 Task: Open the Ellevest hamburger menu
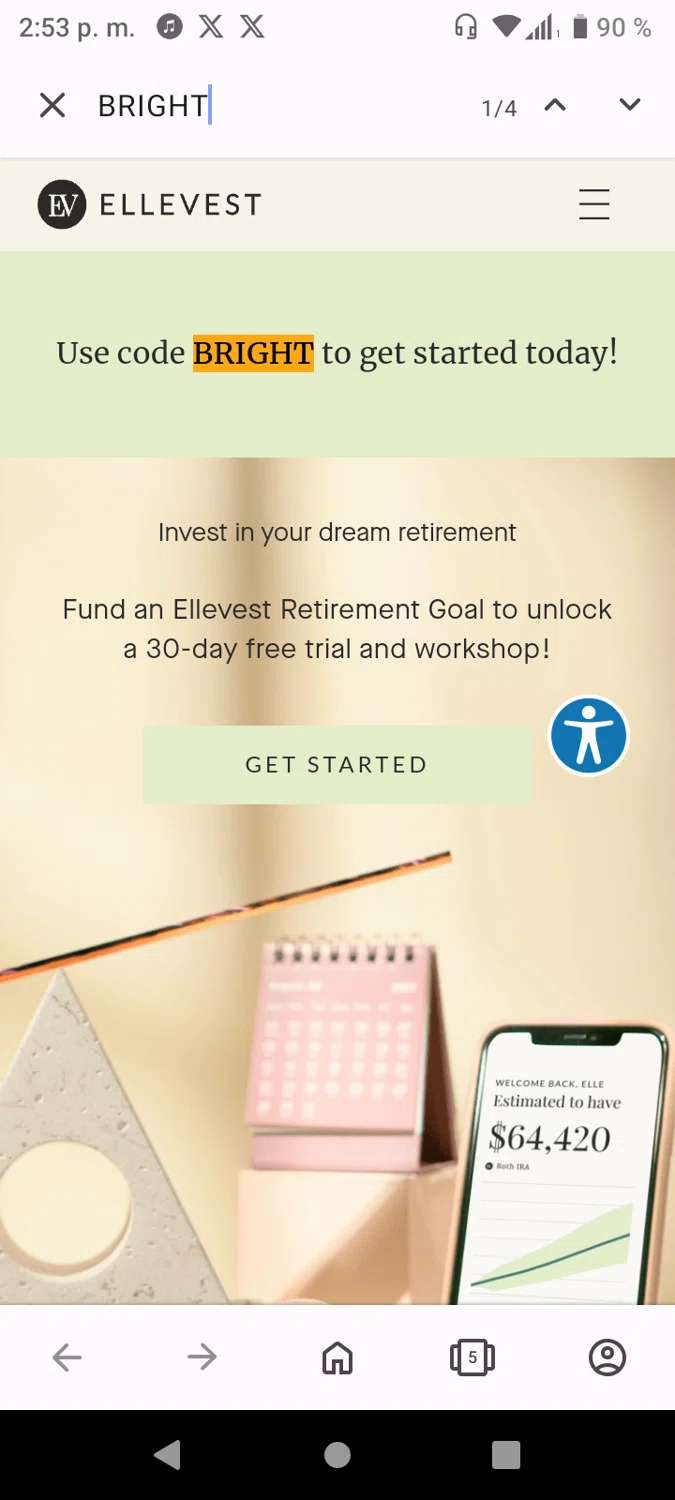coord(594,204)
